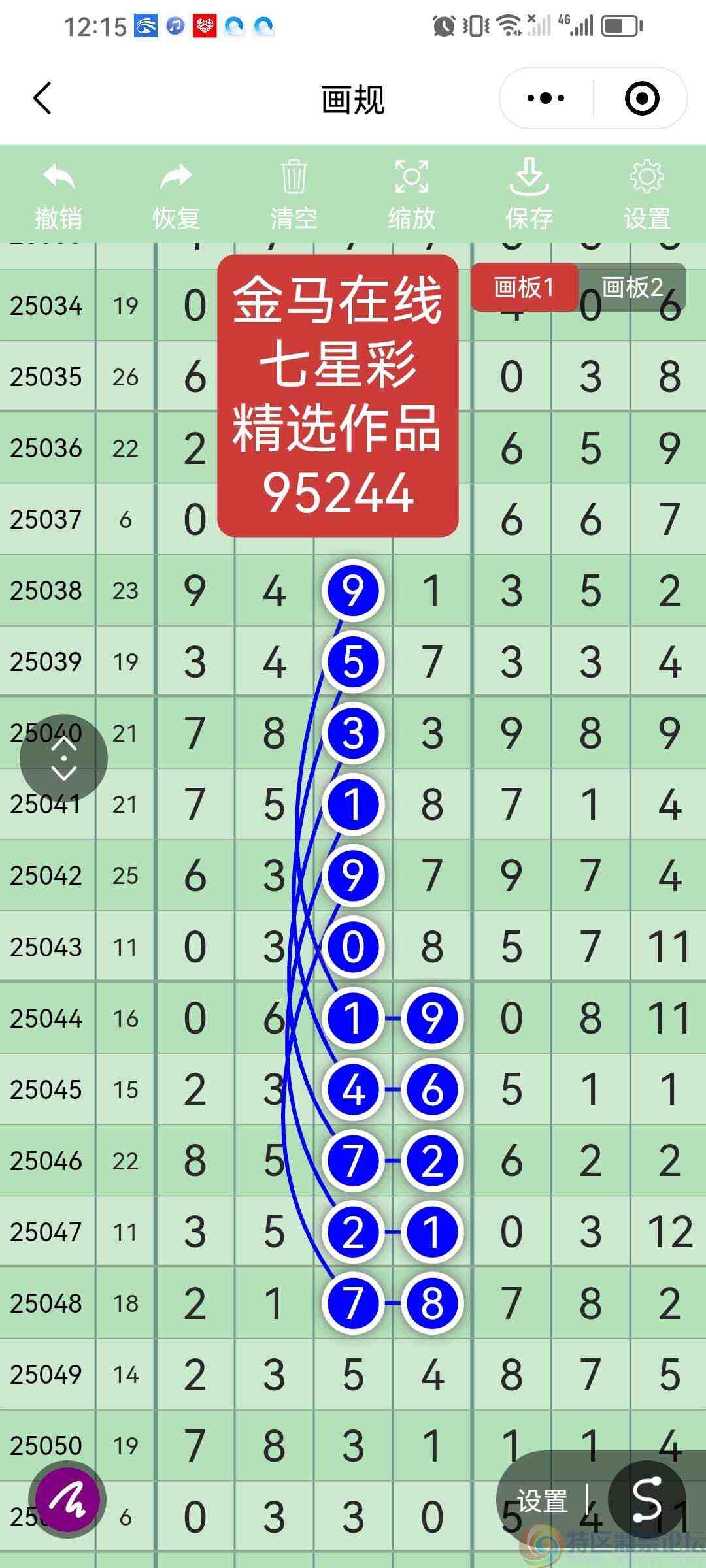This screenshot has width=706, height=1568.
Task: Tap the circular scroll handle on the left
Action: (63, 758)
